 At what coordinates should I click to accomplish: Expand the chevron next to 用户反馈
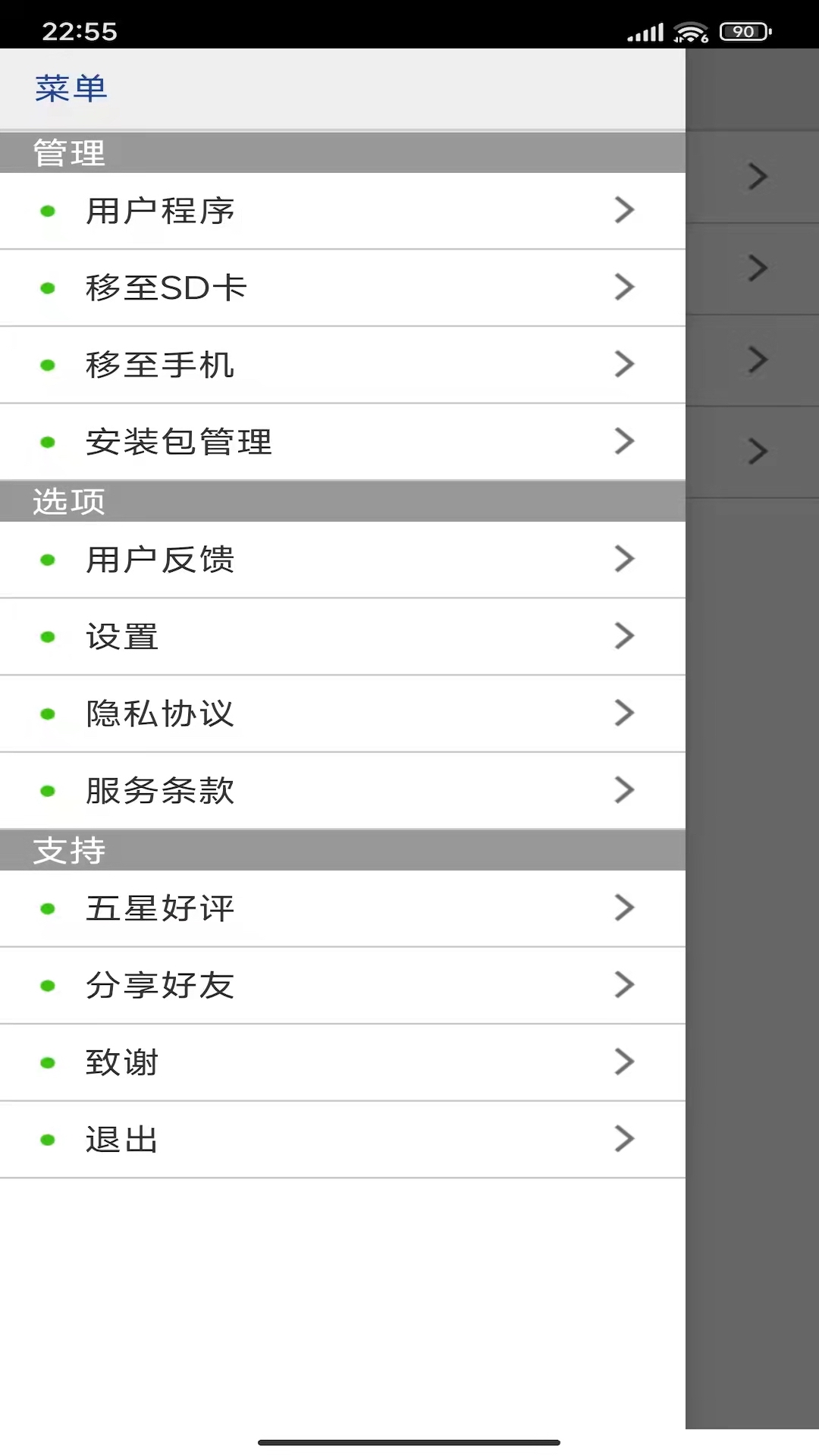(624, 559)
